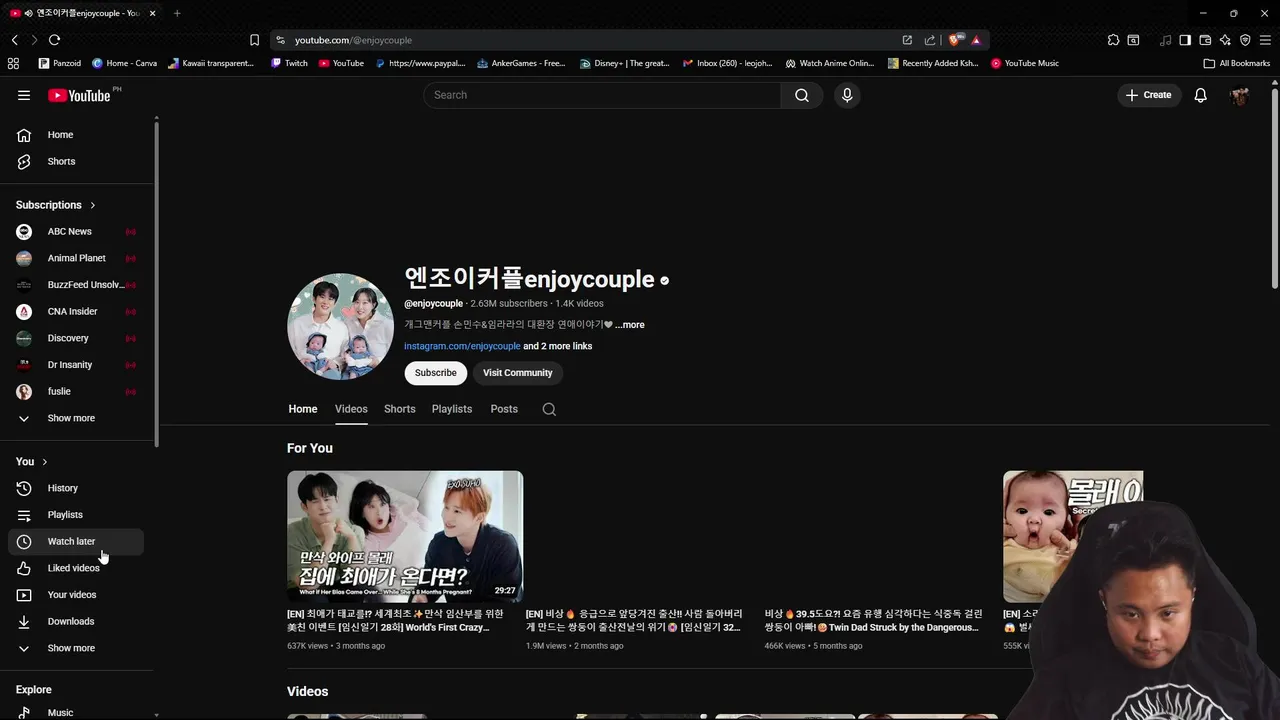Expand channel description with ...more

(x=630, y=325)
